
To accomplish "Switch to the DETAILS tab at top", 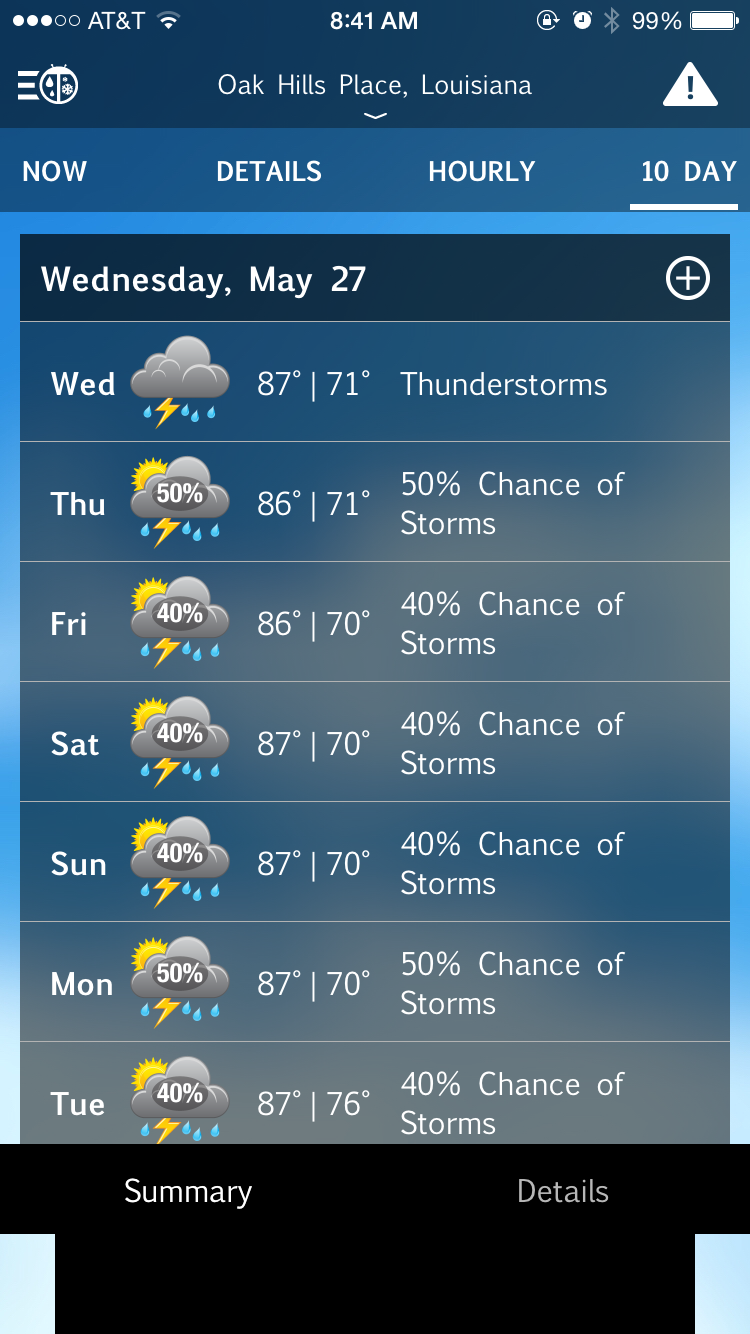I will coord(269,171).
